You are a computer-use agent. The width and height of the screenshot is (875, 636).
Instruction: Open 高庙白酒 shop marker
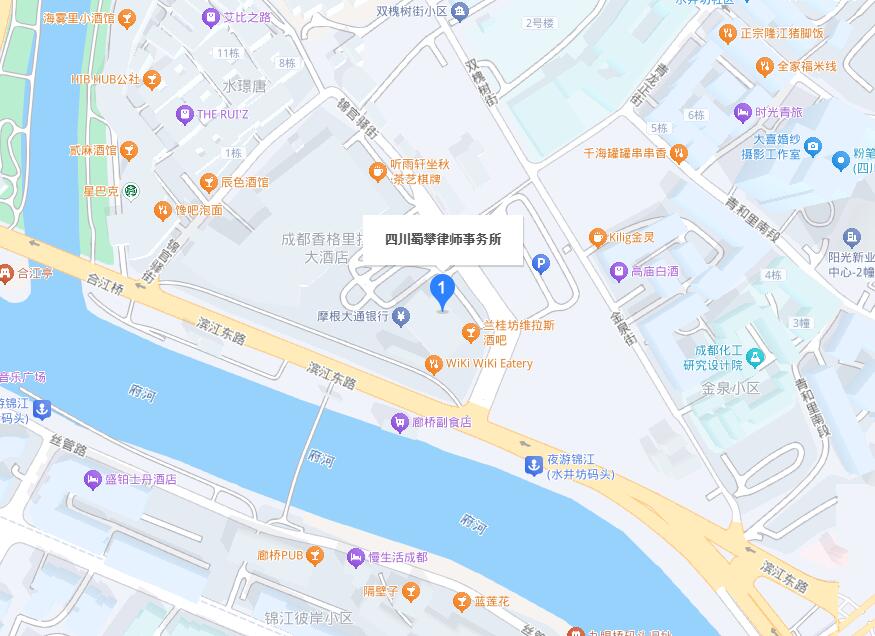tap(620, 271)
